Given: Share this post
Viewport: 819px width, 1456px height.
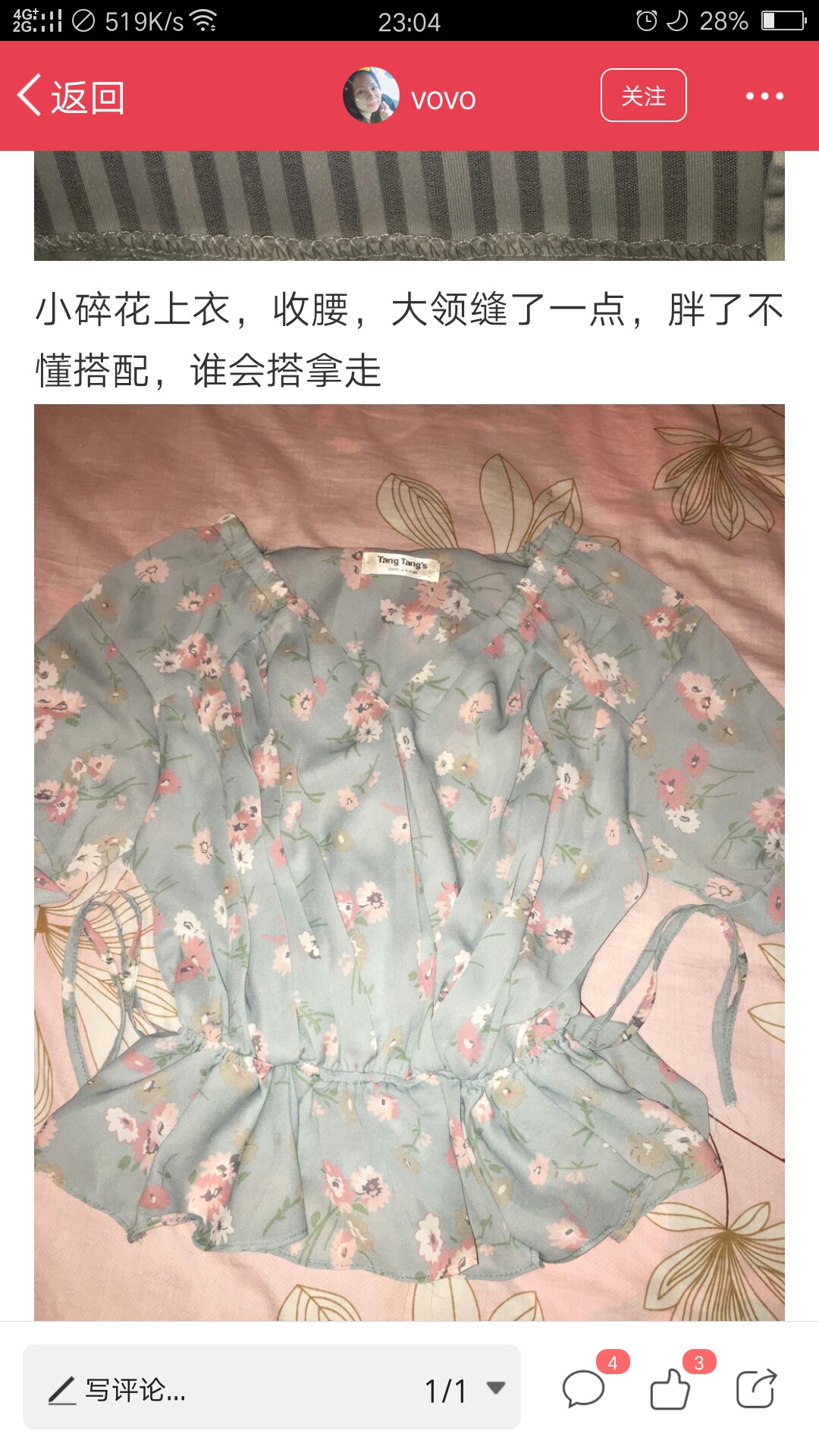Looking at the screenshot, I should [756, 1389].
